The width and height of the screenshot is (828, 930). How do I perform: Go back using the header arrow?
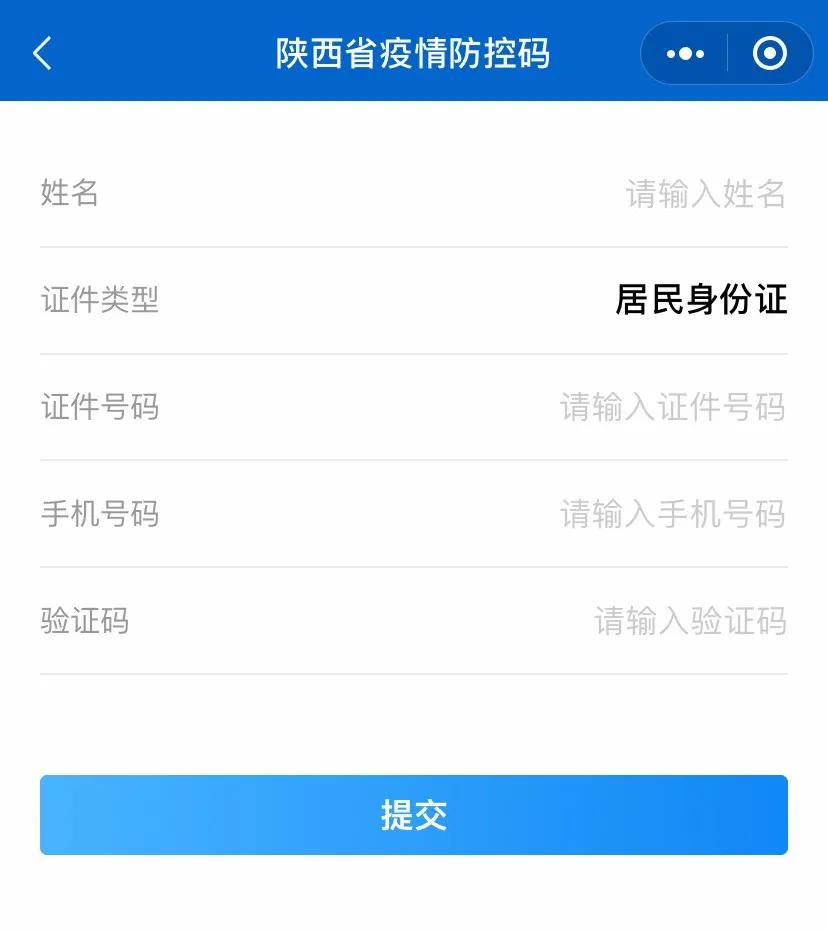42,53
